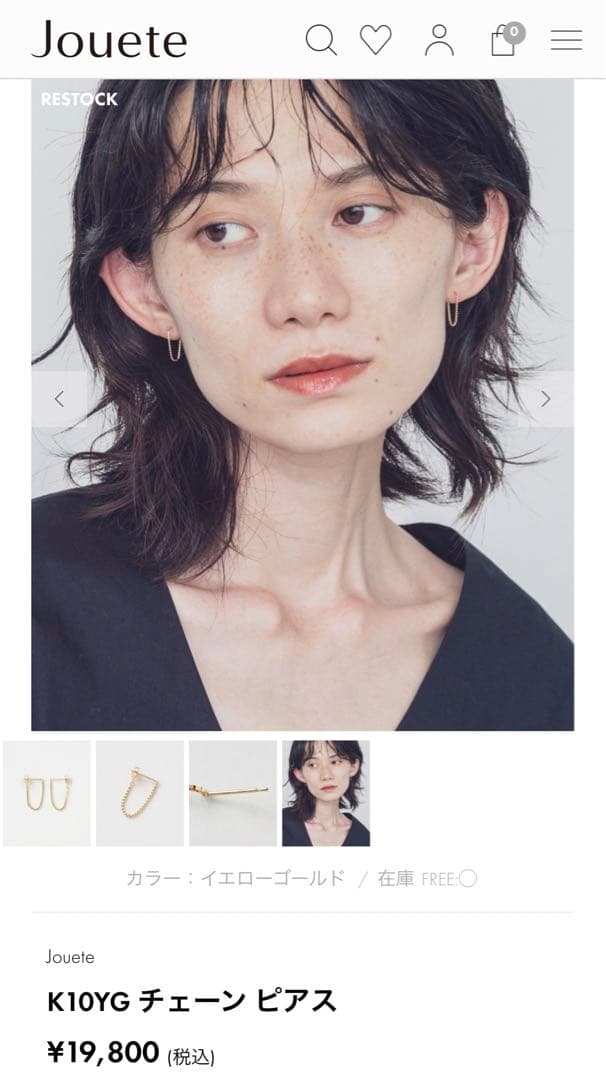Image resolution: width=606 pixels, height=1080 pixels.
Task: Open the account profile icon
Action: point(439,40)
